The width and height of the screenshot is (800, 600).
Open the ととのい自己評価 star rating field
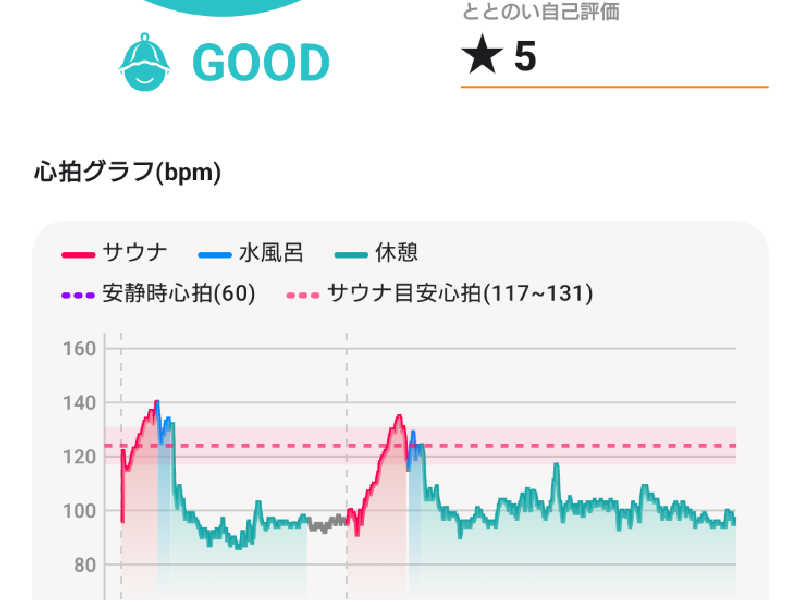(x=612, y=58)
